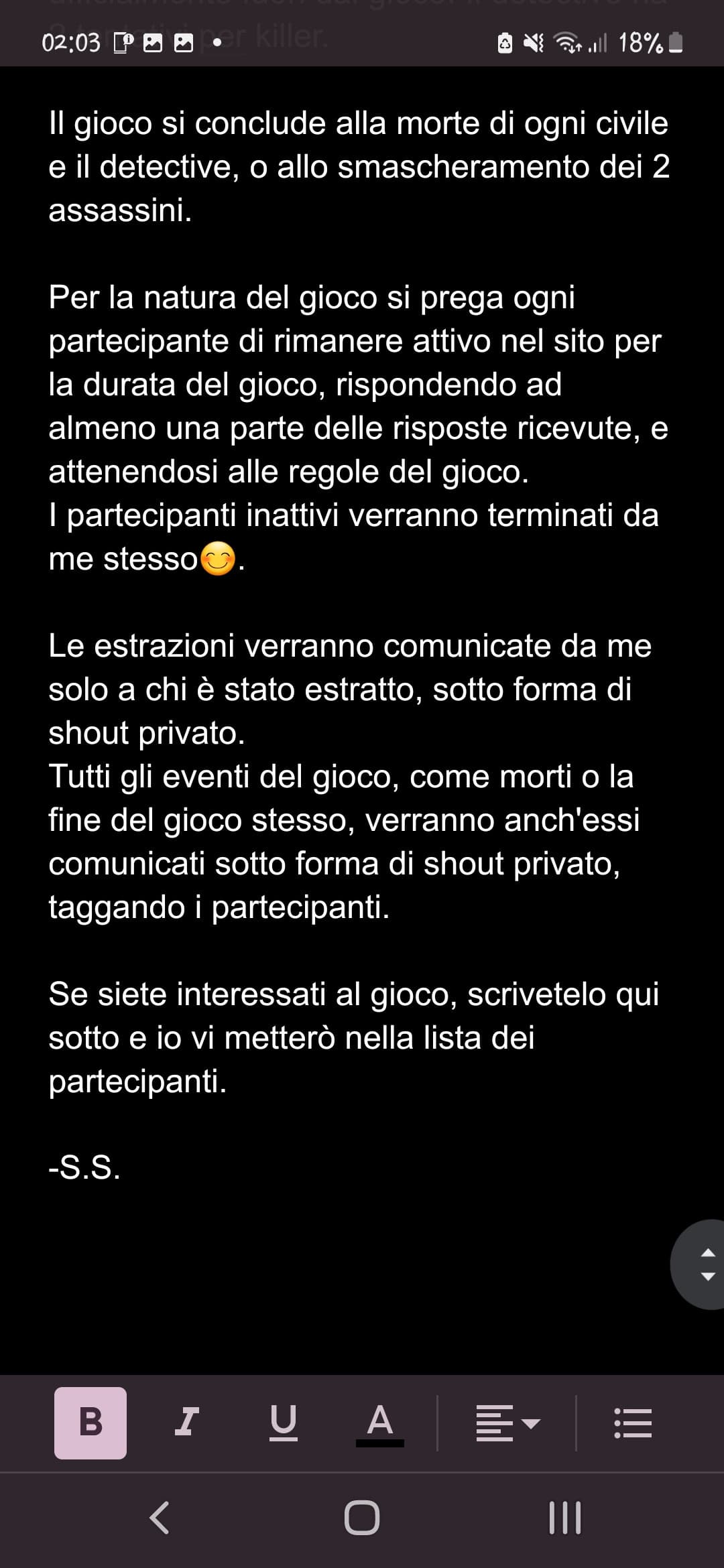The height and width of the screenshot is (1568, 724).
Task: Expand the text alignment dropdown
Action: coord(507,1423)
